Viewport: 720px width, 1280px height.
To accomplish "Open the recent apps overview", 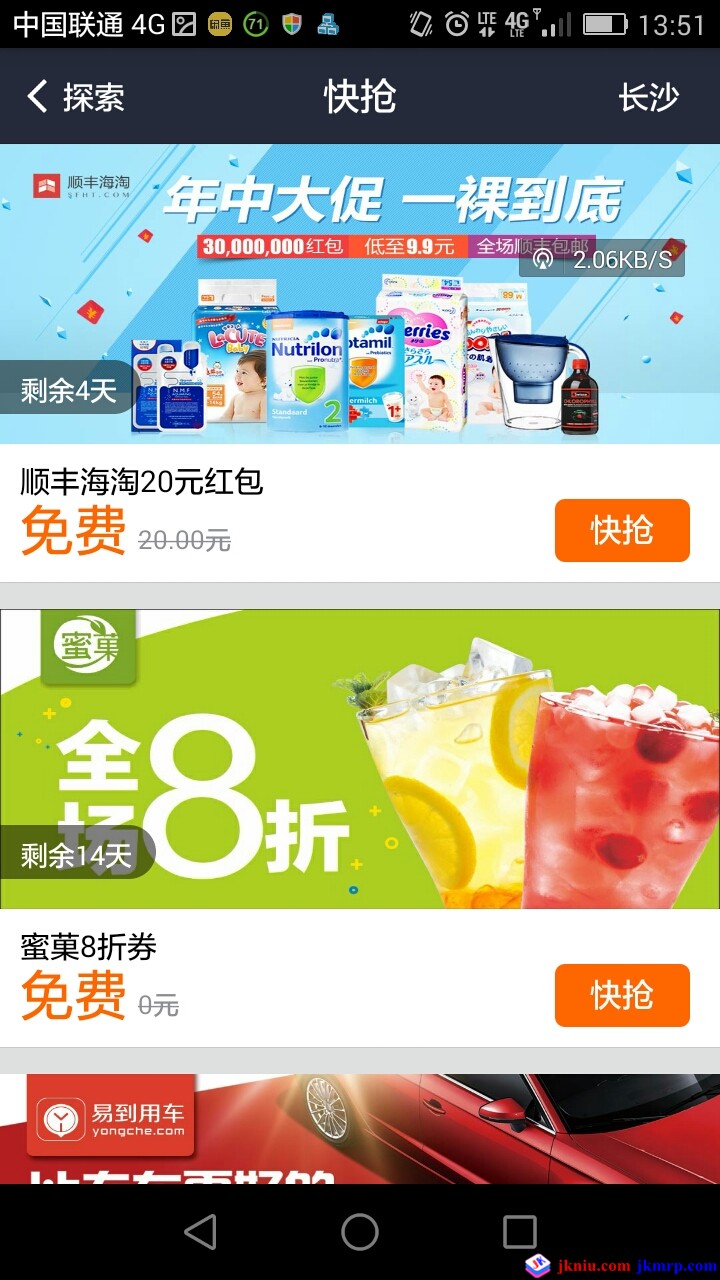I will [x=519, y=1232].
